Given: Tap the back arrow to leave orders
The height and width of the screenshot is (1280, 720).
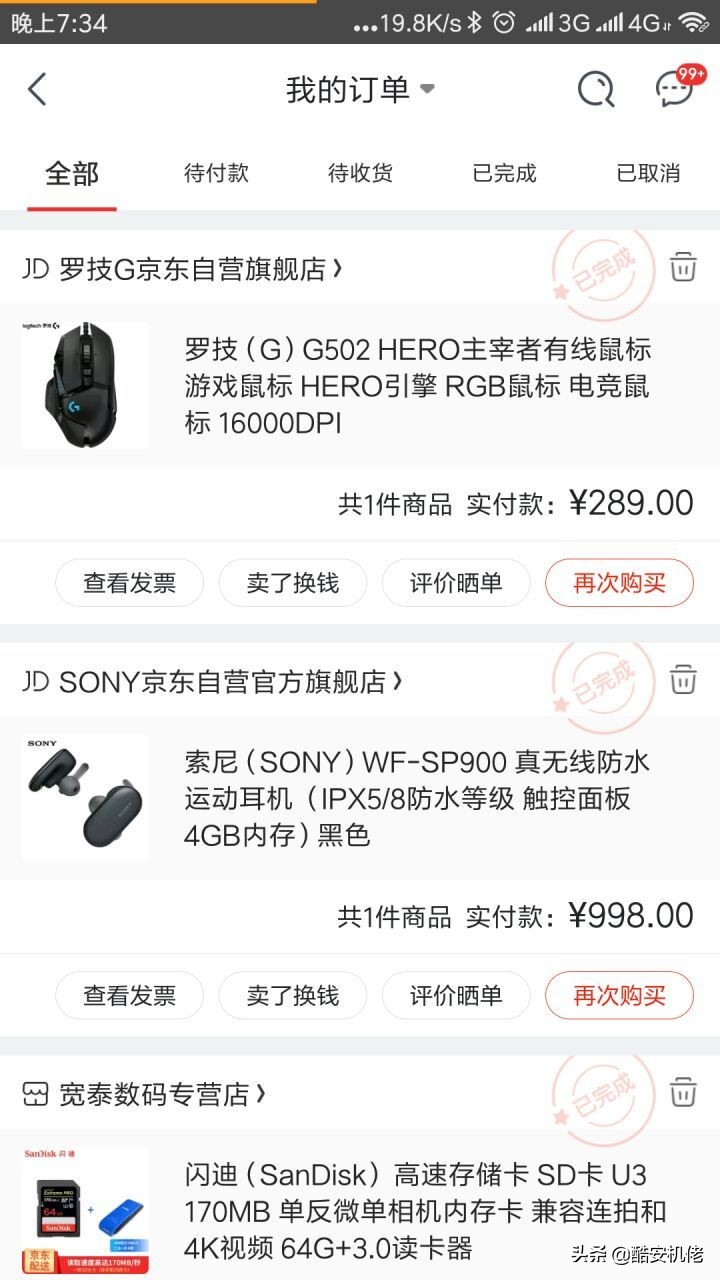Looking at the screenshot, I should (38, 89).
